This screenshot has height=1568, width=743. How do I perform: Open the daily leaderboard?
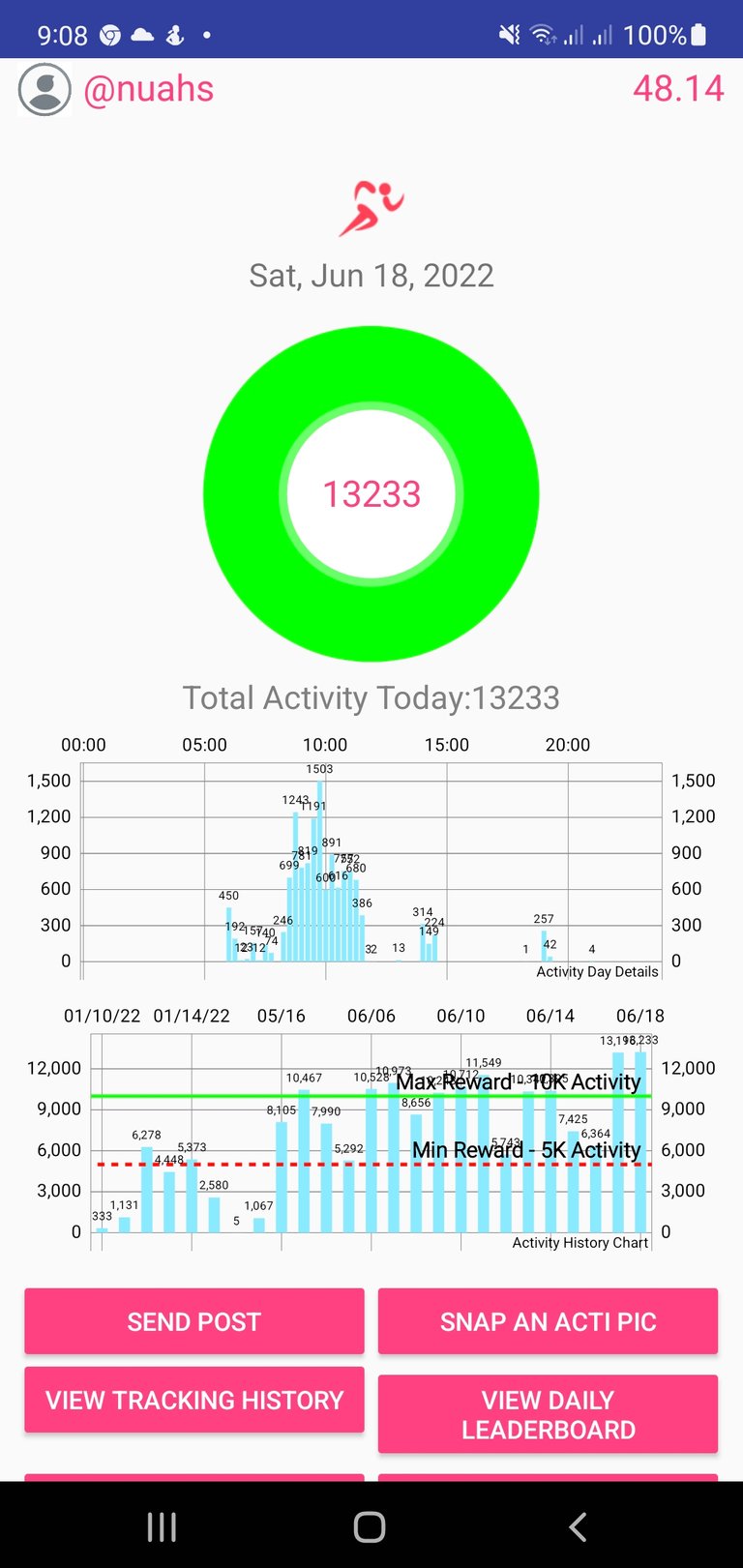(548, 1413)
